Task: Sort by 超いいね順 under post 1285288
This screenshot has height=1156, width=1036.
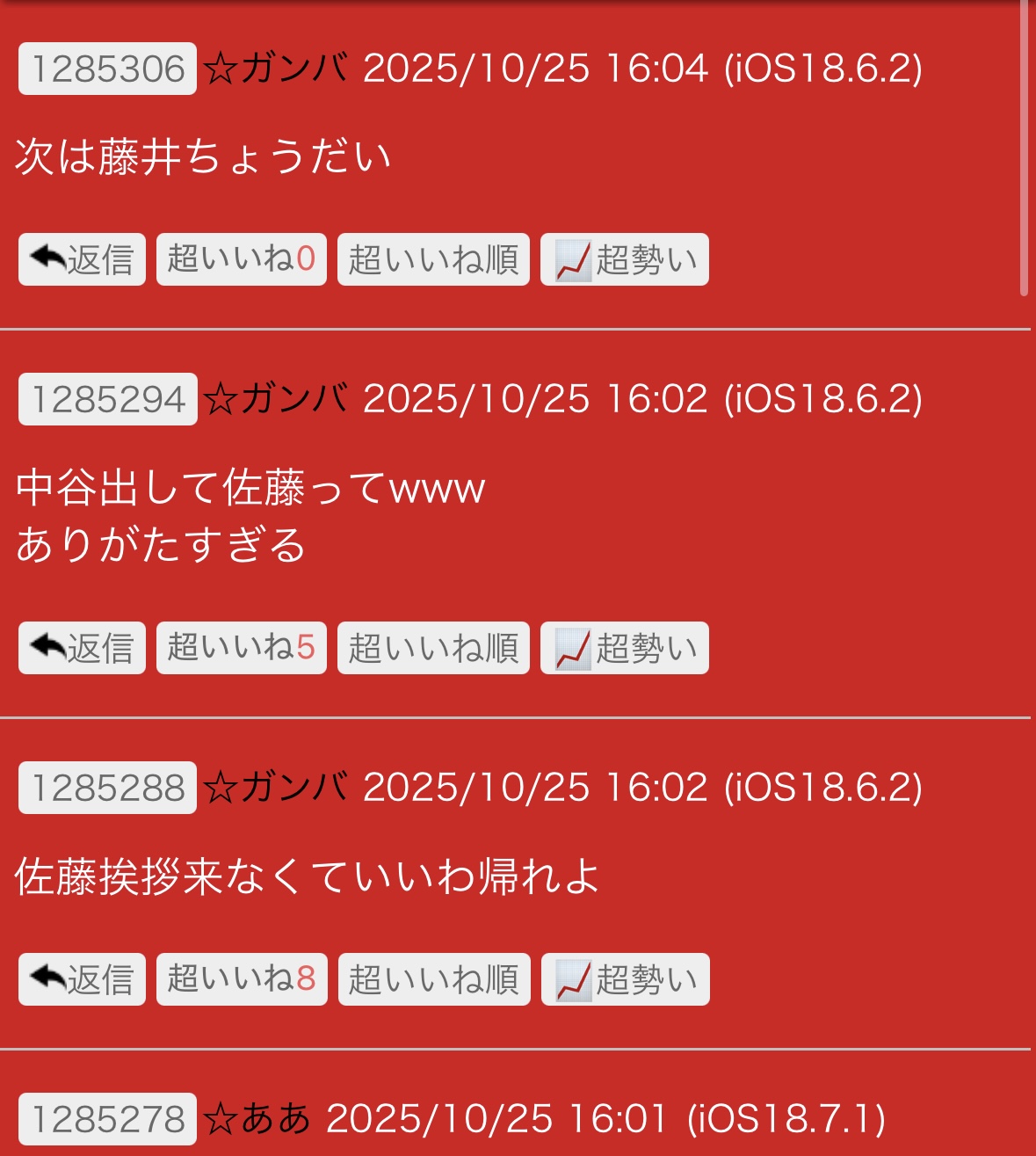Action: click(434, 979)
